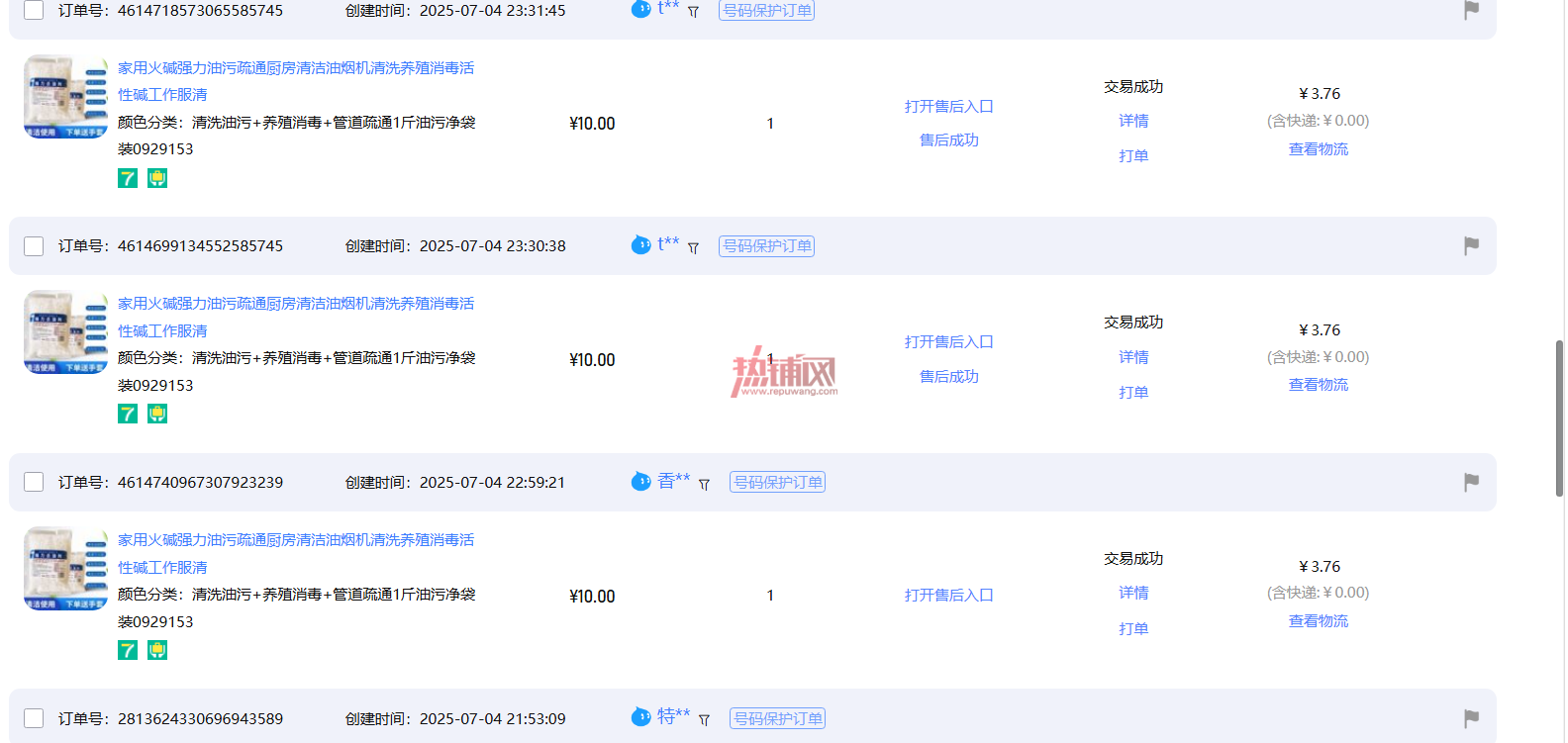The height and width of the screenshot is (743, 1568).
Task: Tick checkbox for order 2813624330696943589
Action: tap(34, 718)
